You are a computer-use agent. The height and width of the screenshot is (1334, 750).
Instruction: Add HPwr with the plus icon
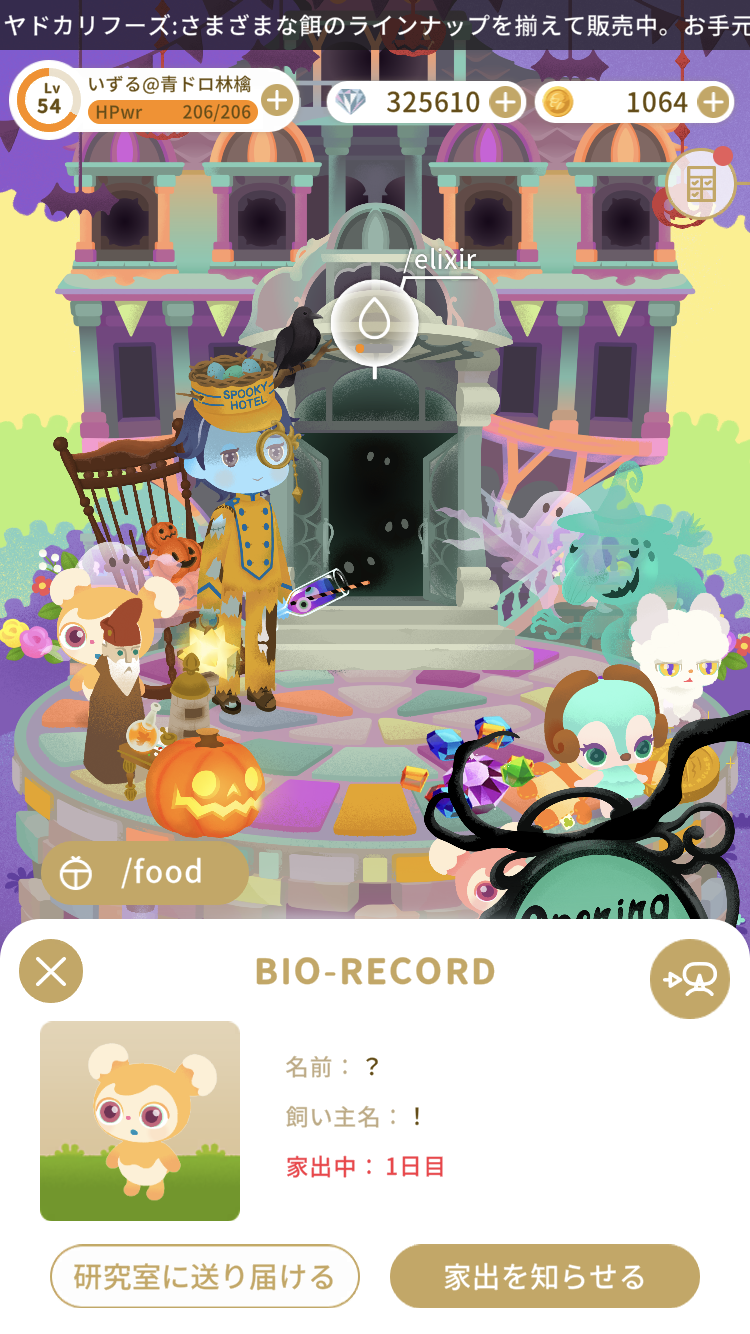tap(278, 100)
